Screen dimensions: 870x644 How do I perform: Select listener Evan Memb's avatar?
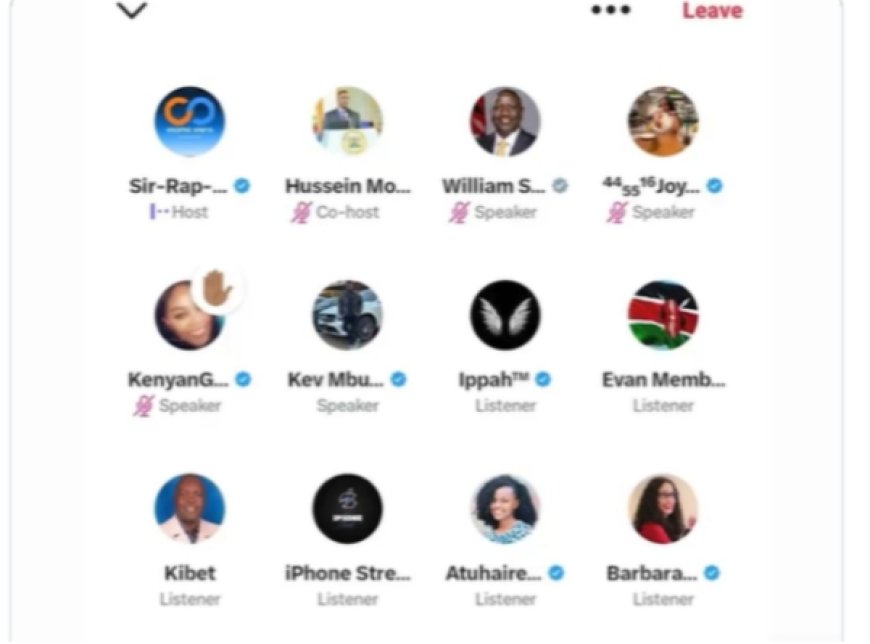pyautogui.click(x=663, y=315)
